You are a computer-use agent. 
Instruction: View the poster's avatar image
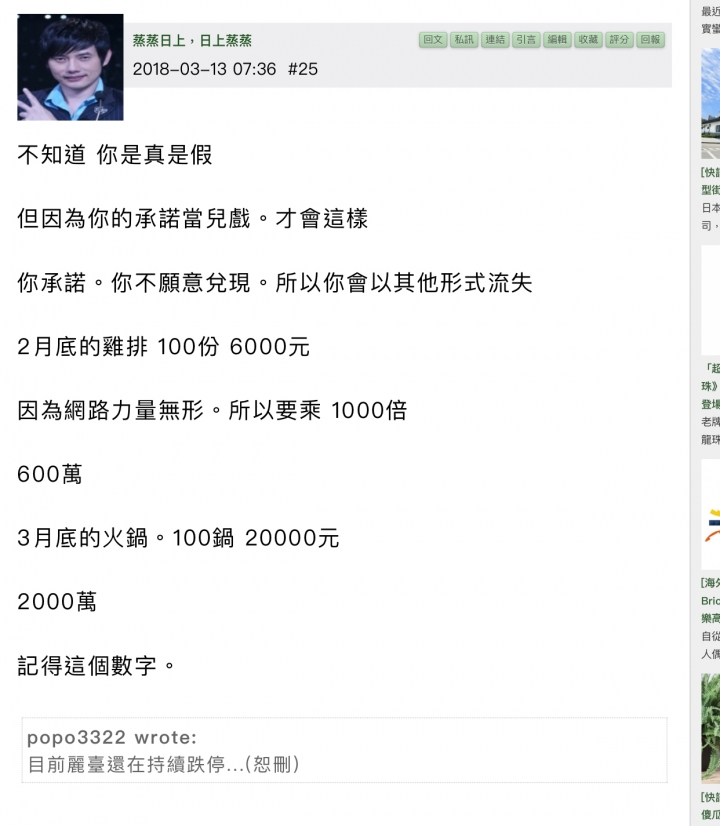(70, 67)
